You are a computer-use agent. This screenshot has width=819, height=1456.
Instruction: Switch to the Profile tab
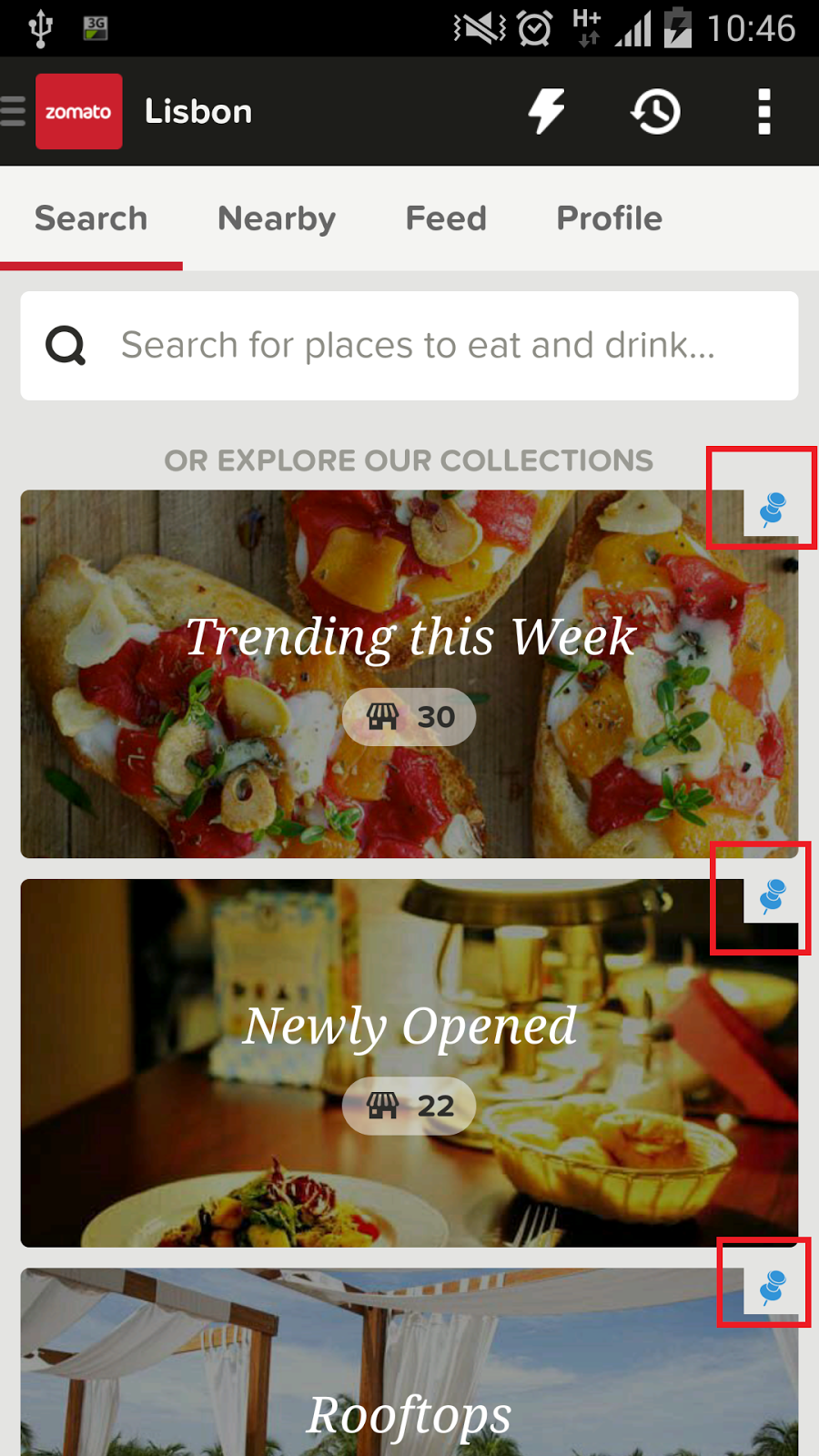click(609, 218)
